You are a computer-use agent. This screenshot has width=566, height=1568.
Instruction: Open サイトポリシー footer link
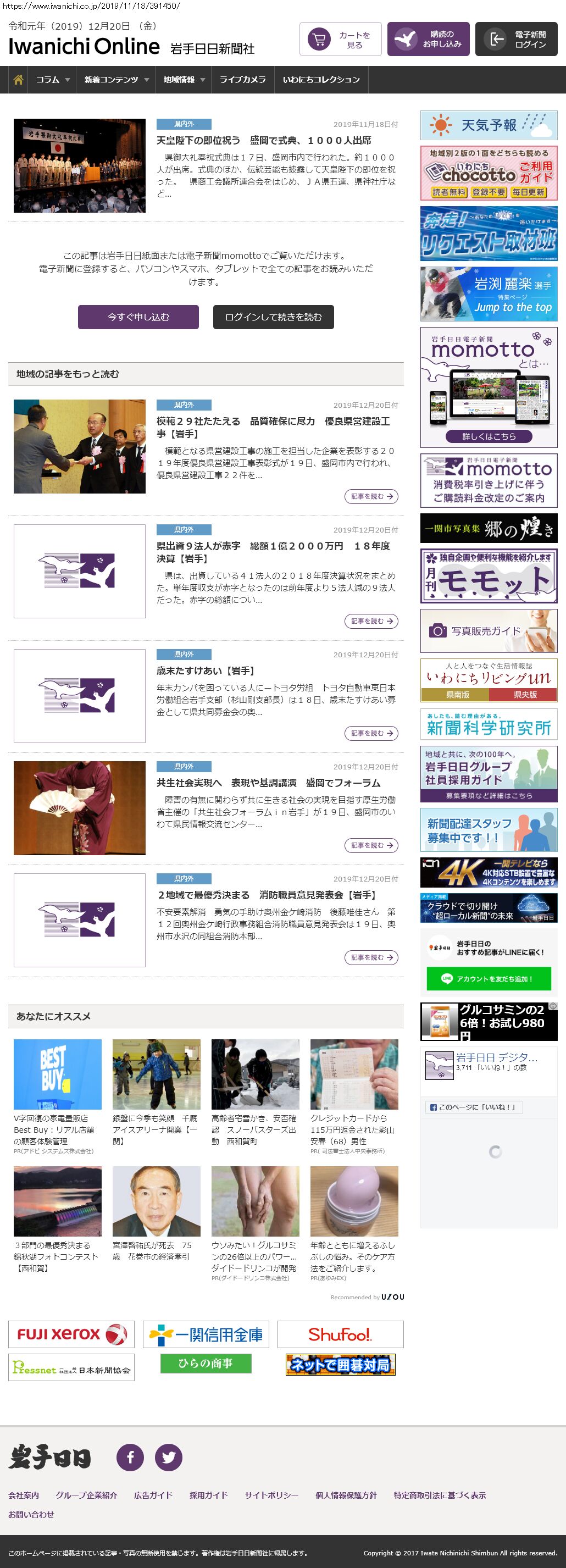click(x=271, y=1495)
